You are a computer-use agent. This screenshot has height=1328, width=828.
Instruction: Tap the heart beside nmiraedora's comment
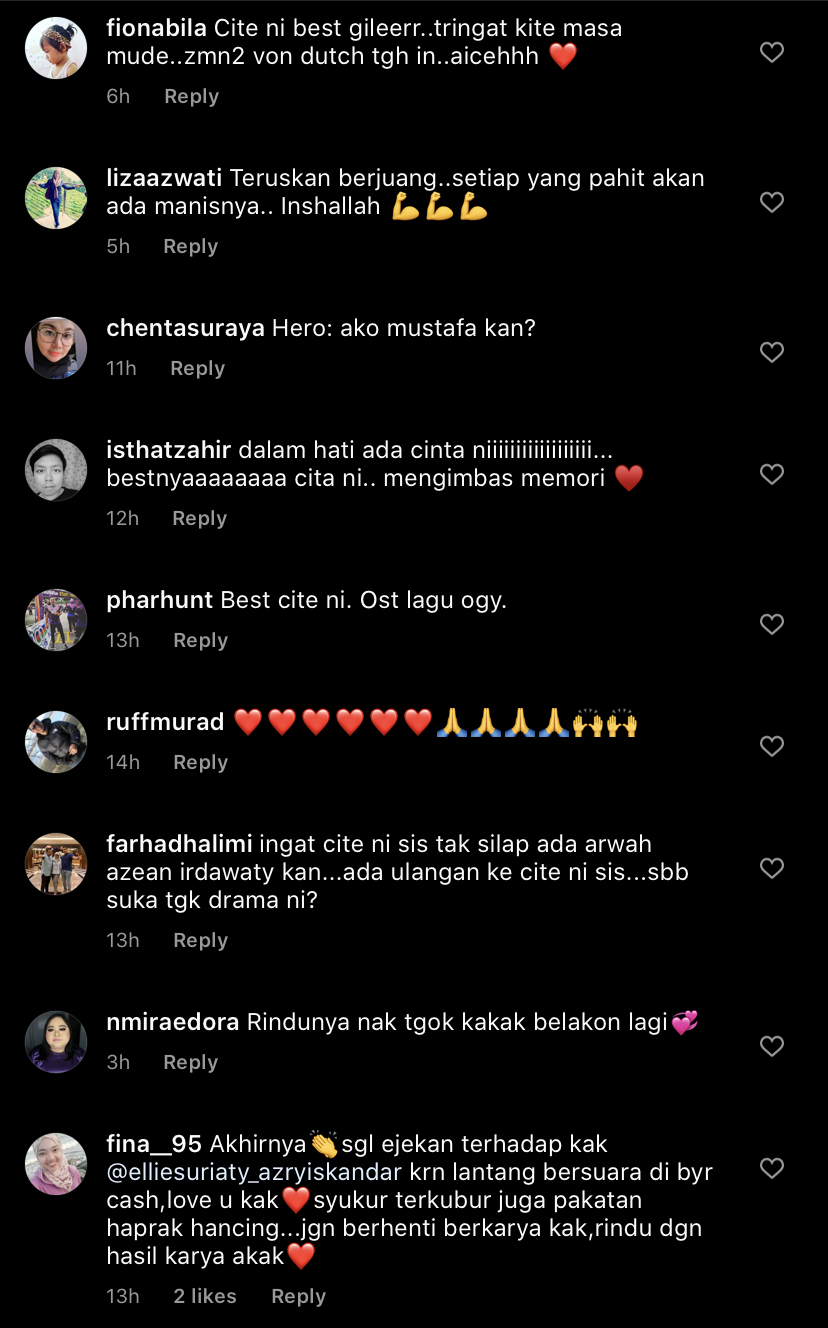tap(772, 1046)
